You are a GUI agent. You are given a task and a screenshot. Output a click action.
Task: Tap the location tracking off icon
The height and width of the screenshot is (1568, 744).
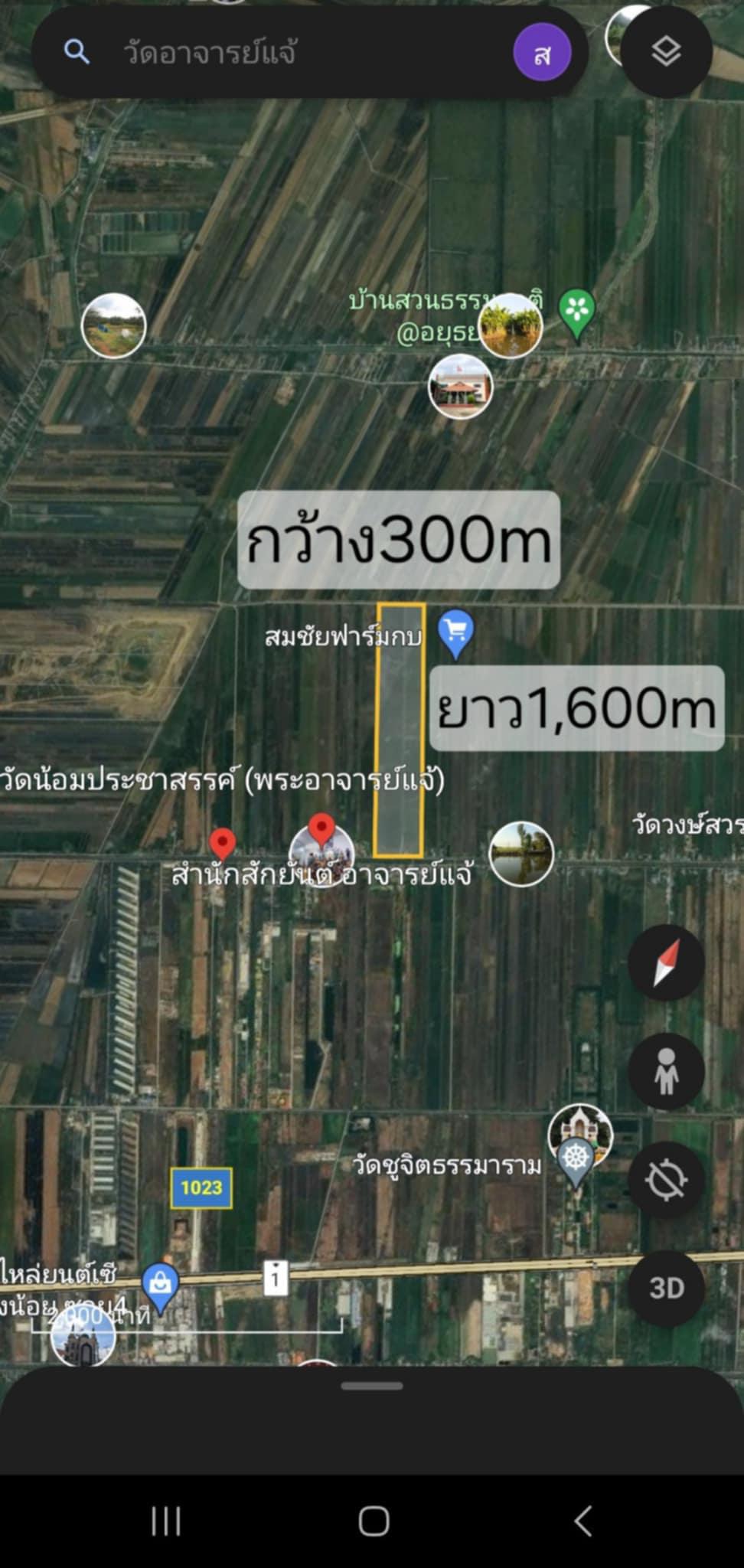pos(666,1180)
